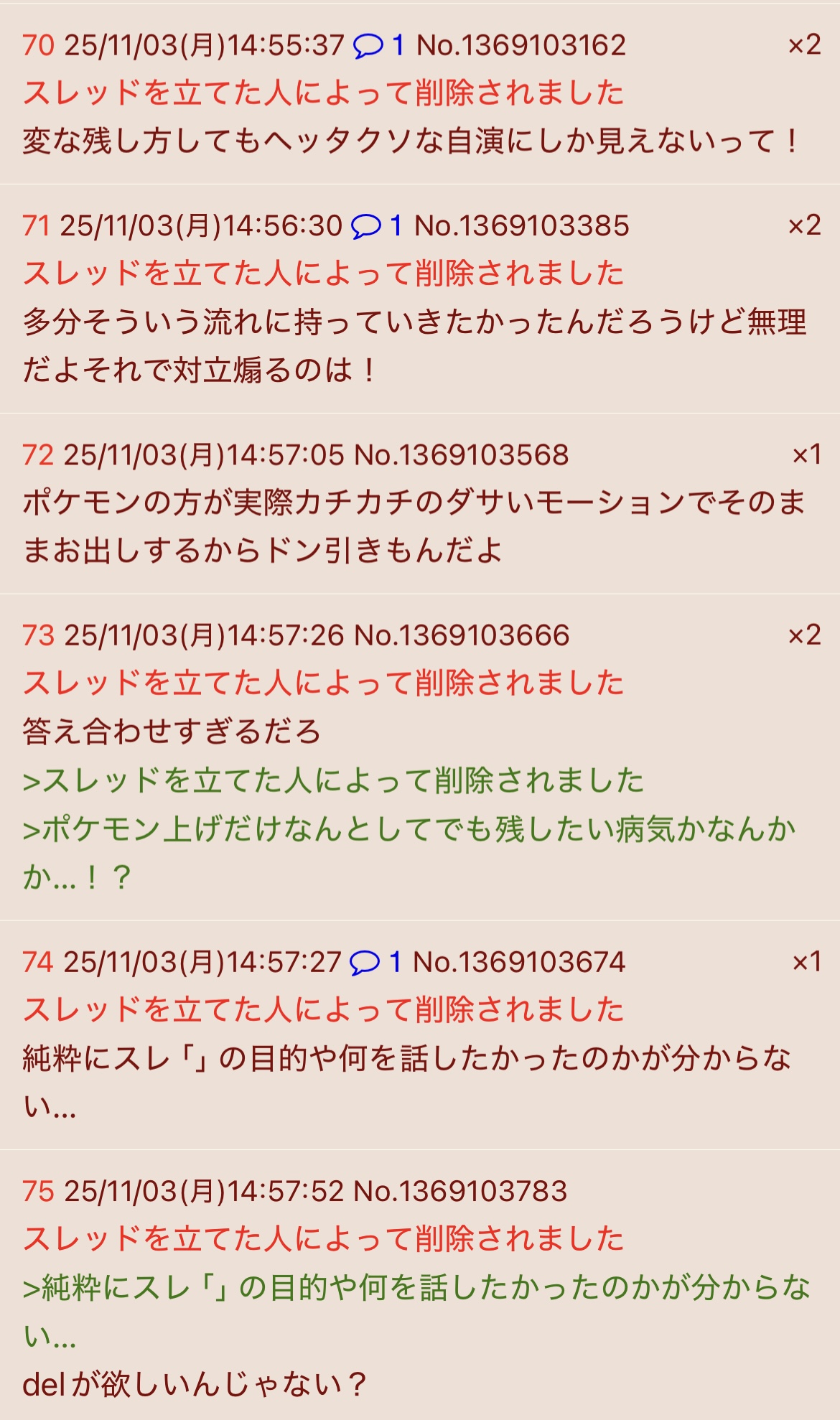
Task: Open replies bubble on post 70
Action: [x=378, y=46]
